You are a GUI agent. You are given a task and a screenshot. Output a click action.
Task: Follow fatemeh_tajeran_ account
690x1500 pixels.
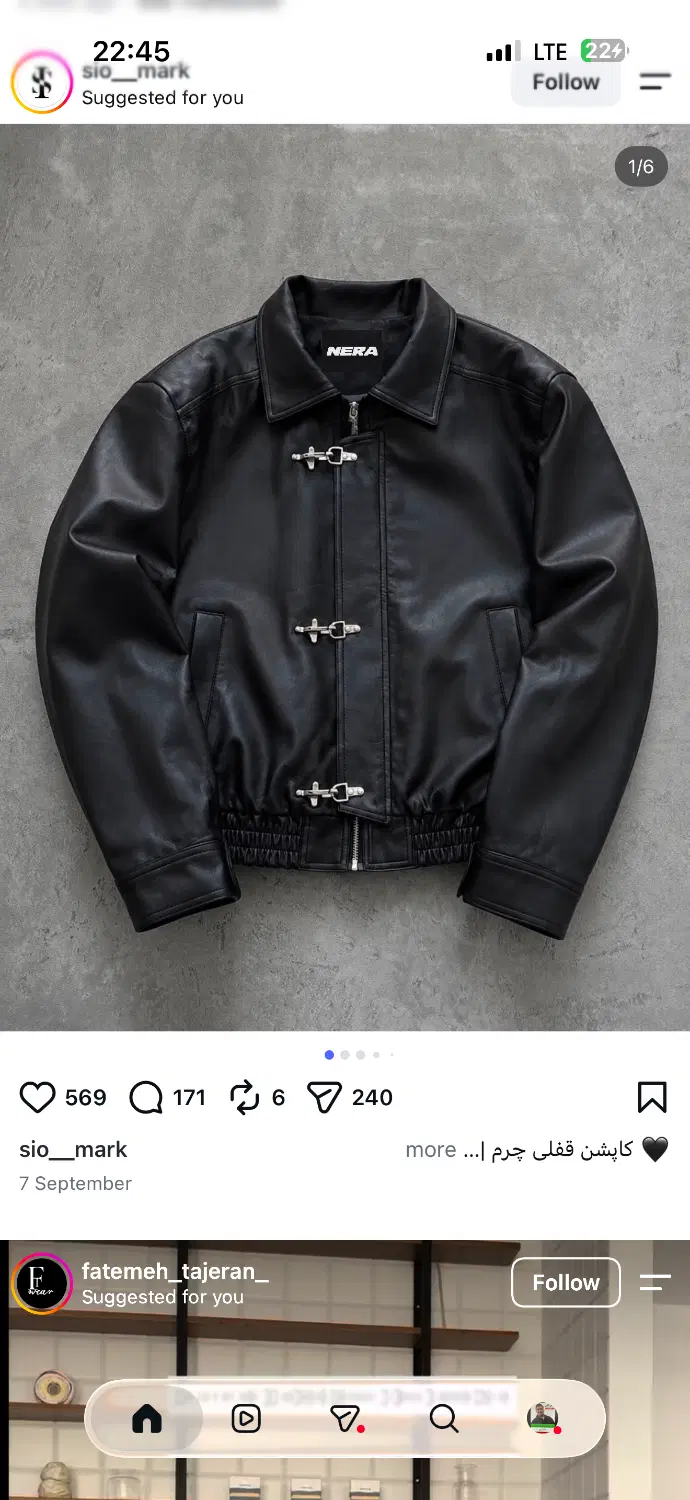click(566, 1283)
